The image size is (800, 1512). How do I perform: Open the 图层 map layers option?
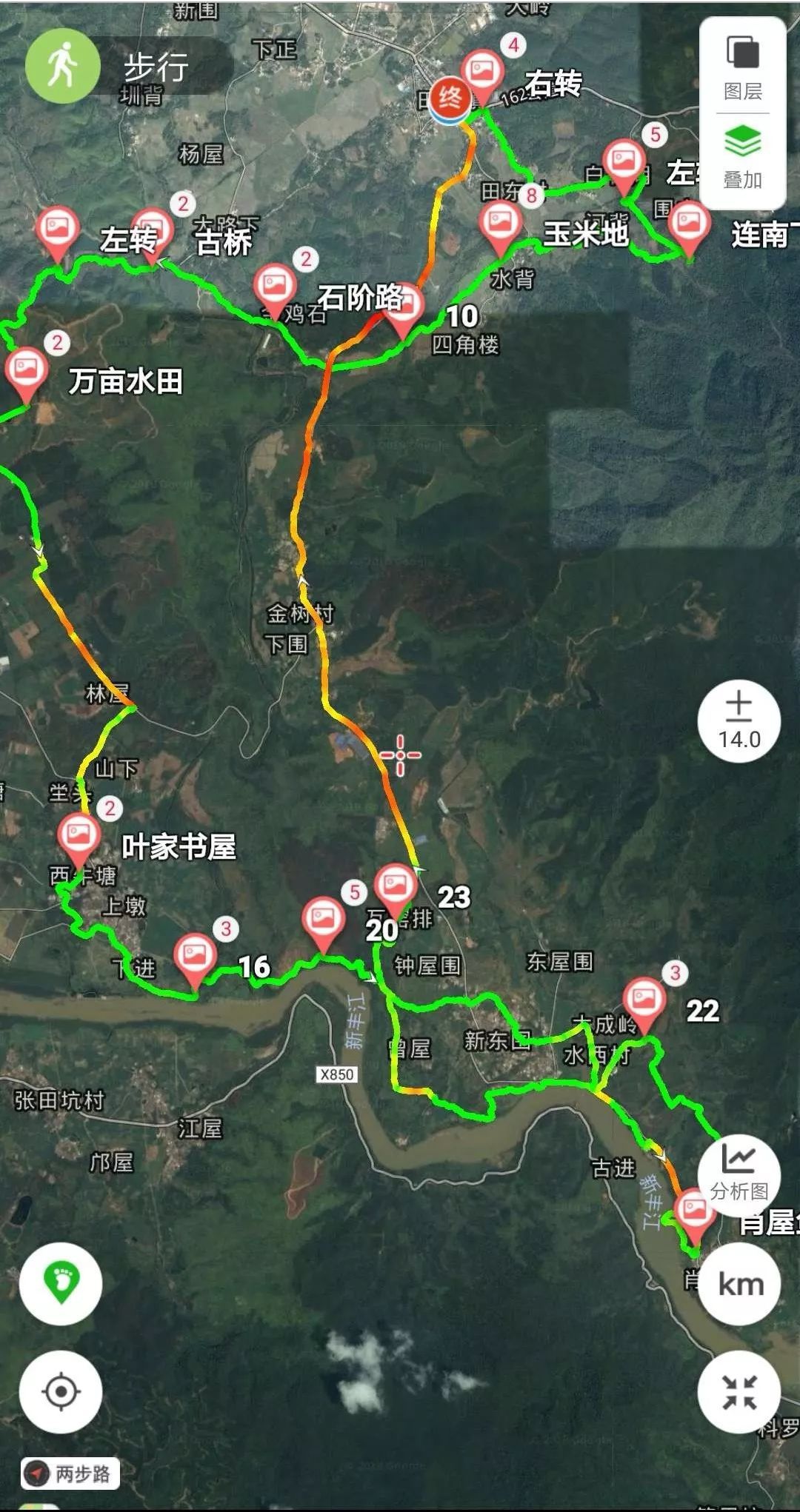[742, 67]
